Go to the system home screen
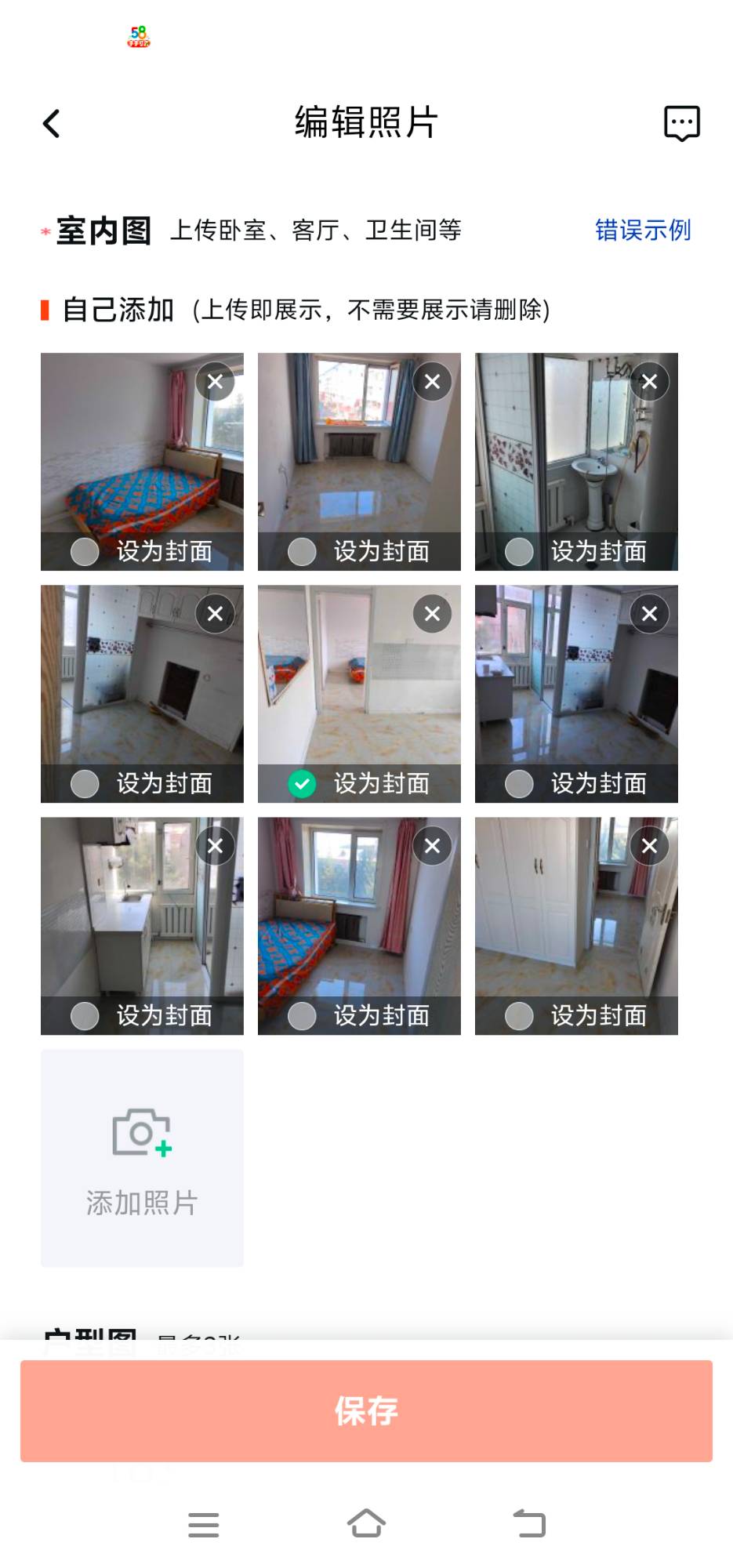This screenshot has height=1568, width=733. click(366, 1524)
